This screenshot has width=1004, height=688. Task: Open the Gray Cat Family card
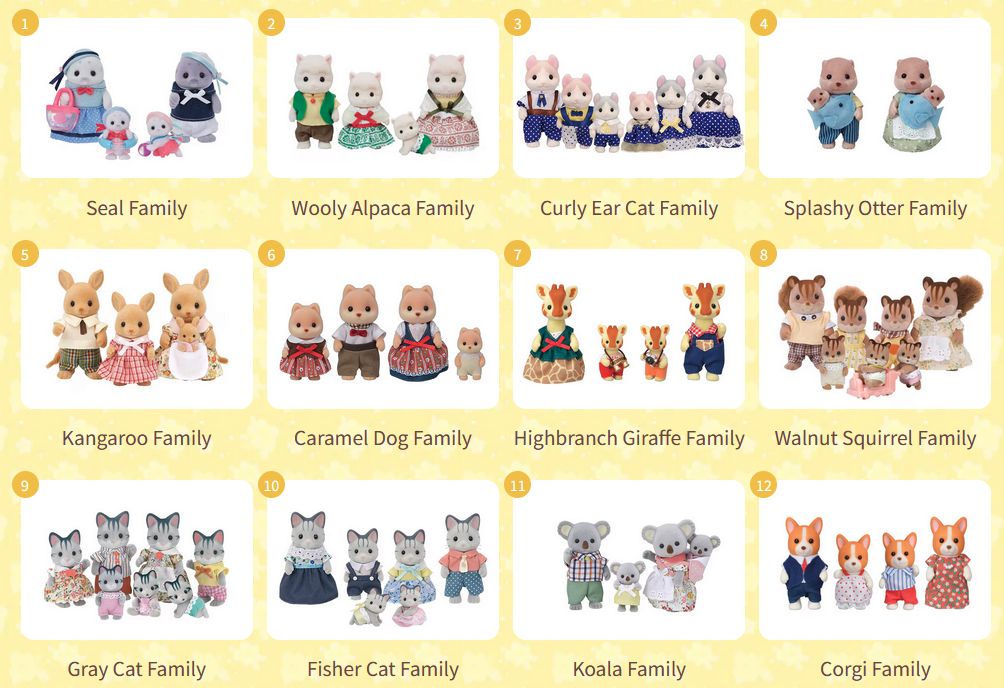(x=137, y=560)
